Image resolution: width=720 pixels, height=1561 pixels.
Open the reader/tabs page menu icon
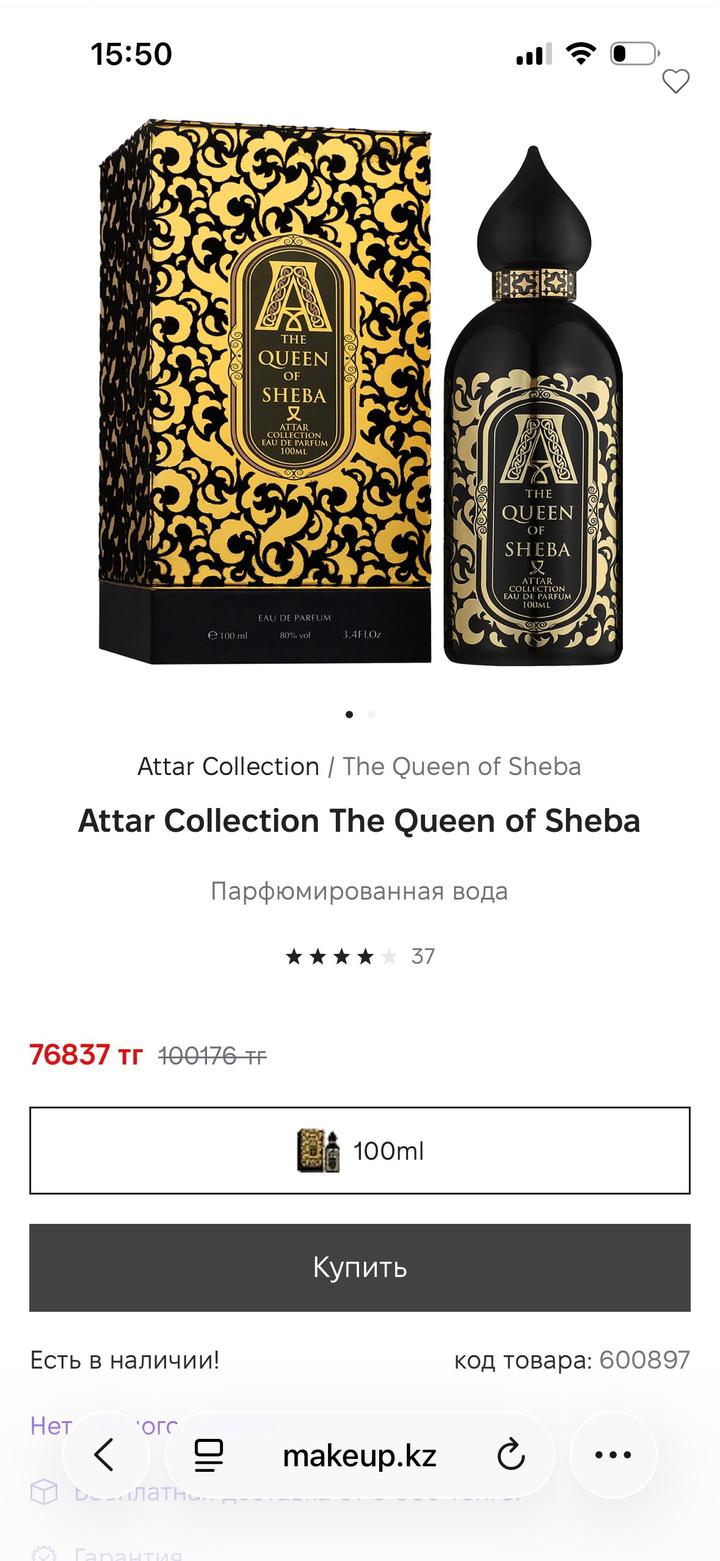209,1455
